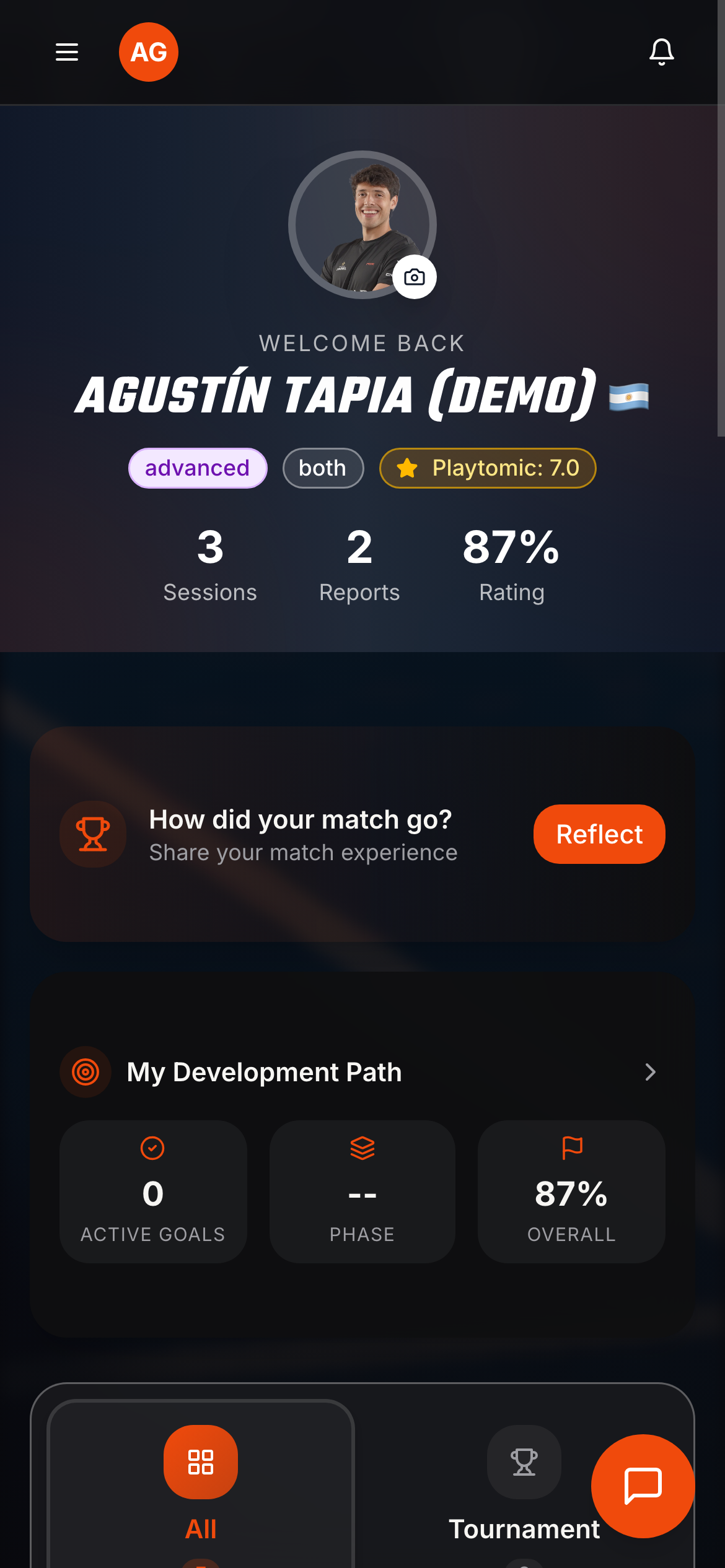Open the floating chat button

(x=643, y=1486)
